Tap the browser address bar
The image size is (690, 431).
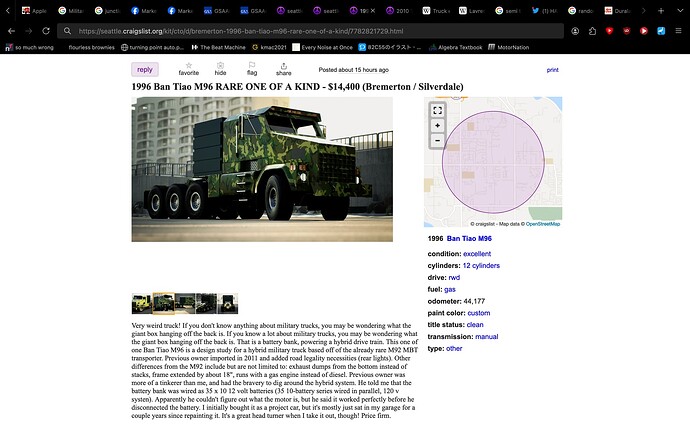[300, 31]
